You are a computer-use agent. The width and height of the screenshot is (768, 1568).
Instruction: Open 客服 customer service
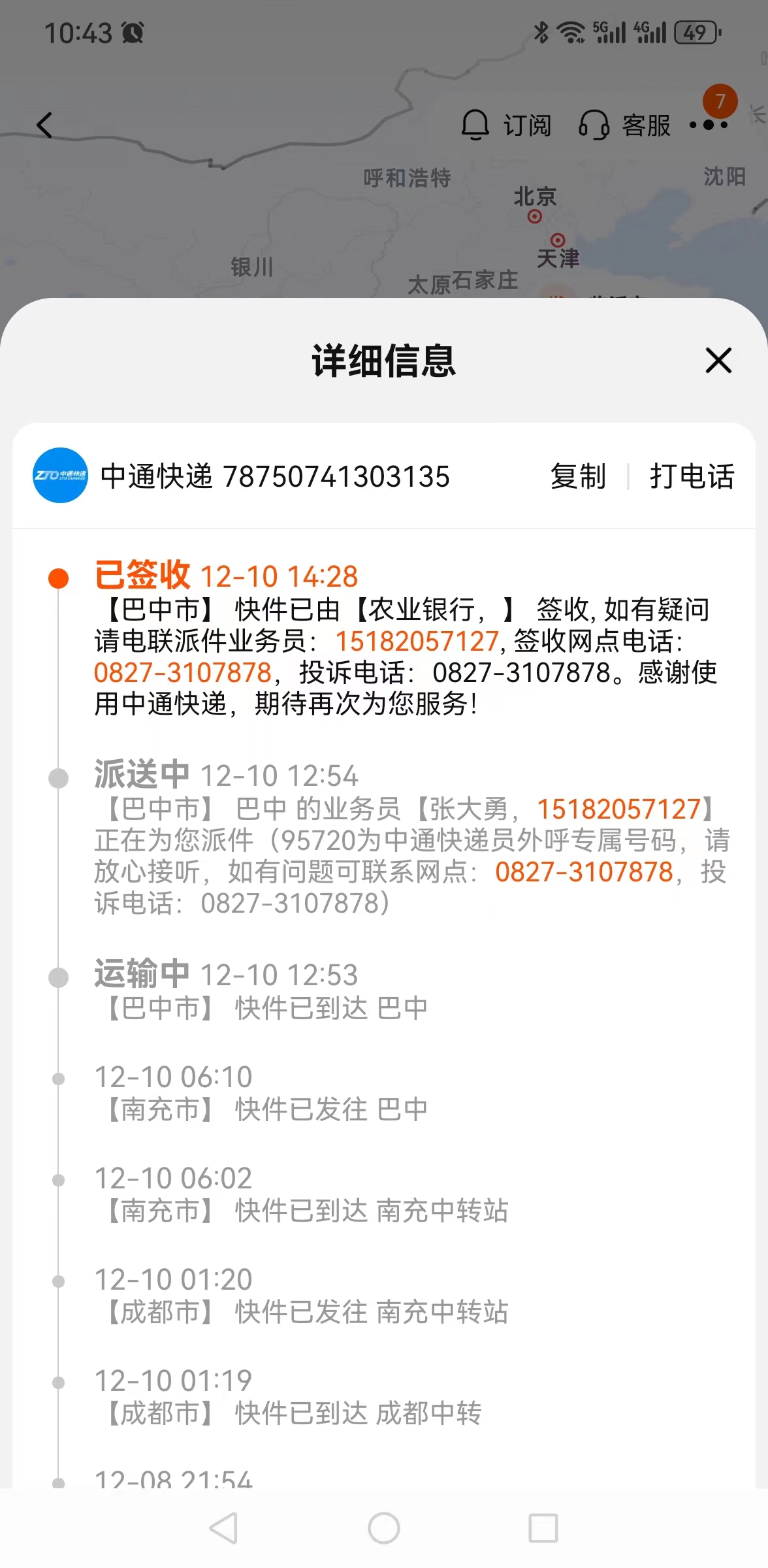click(625, 125)
